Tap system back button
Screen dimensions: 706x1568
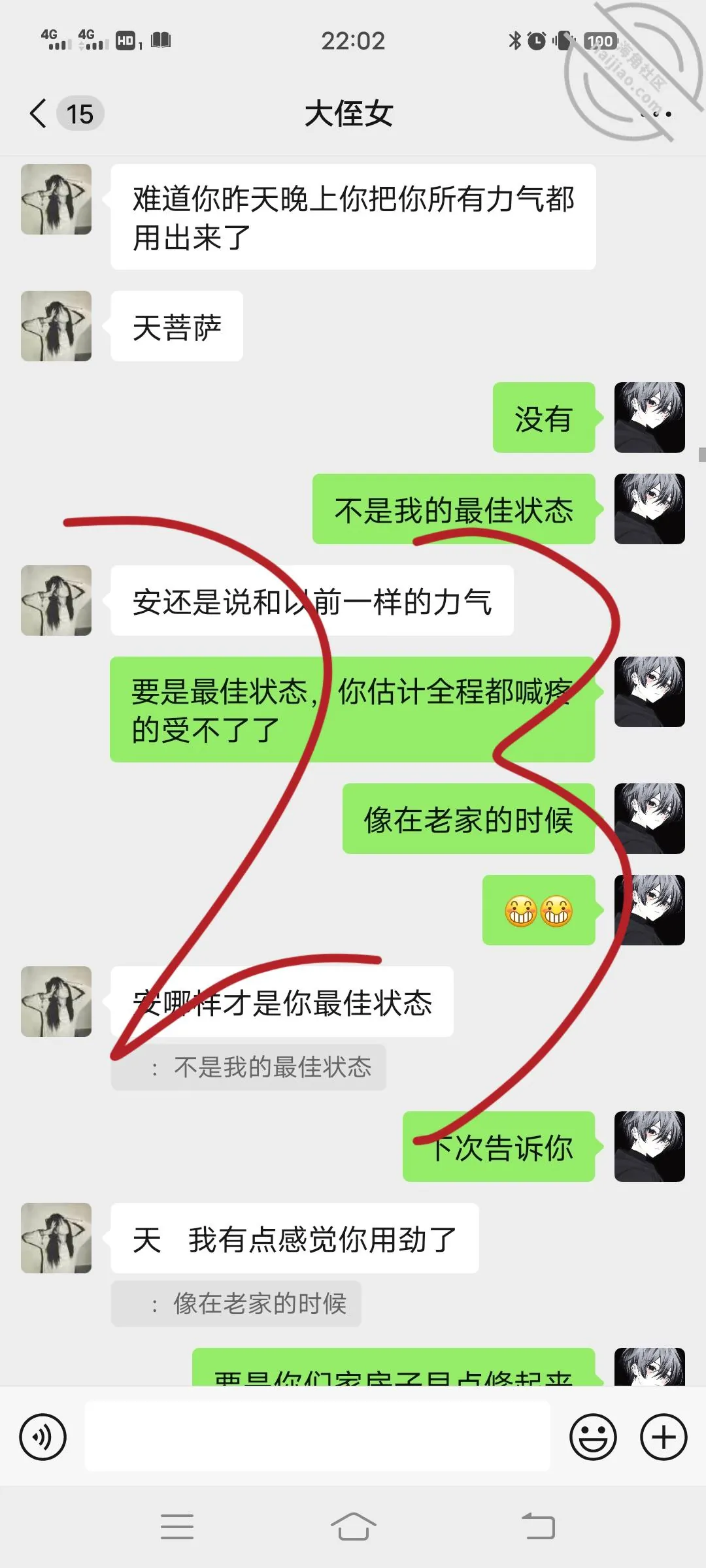538,1527
